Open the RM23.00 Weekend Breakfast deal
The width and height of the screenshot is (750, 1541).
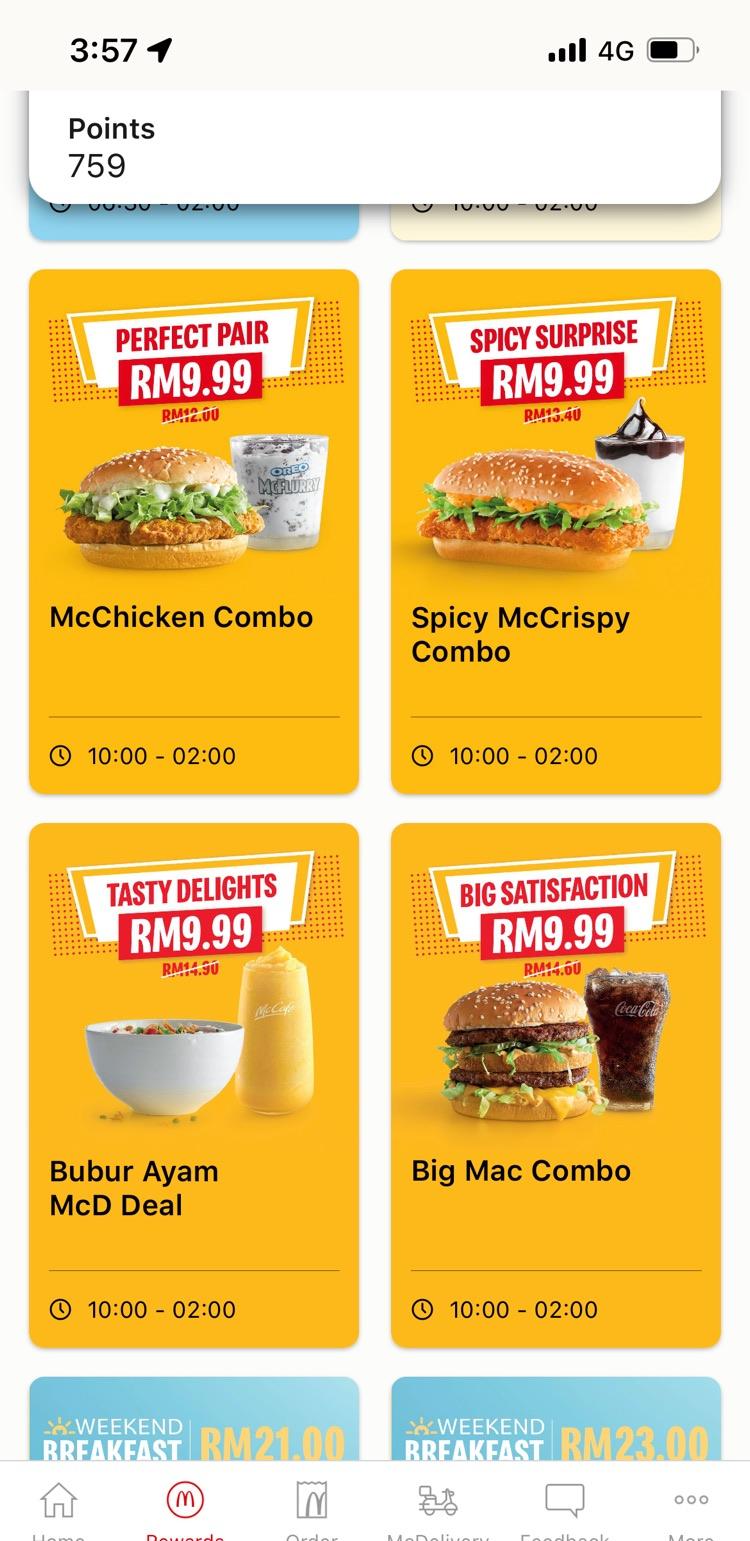click(555, 1420)
